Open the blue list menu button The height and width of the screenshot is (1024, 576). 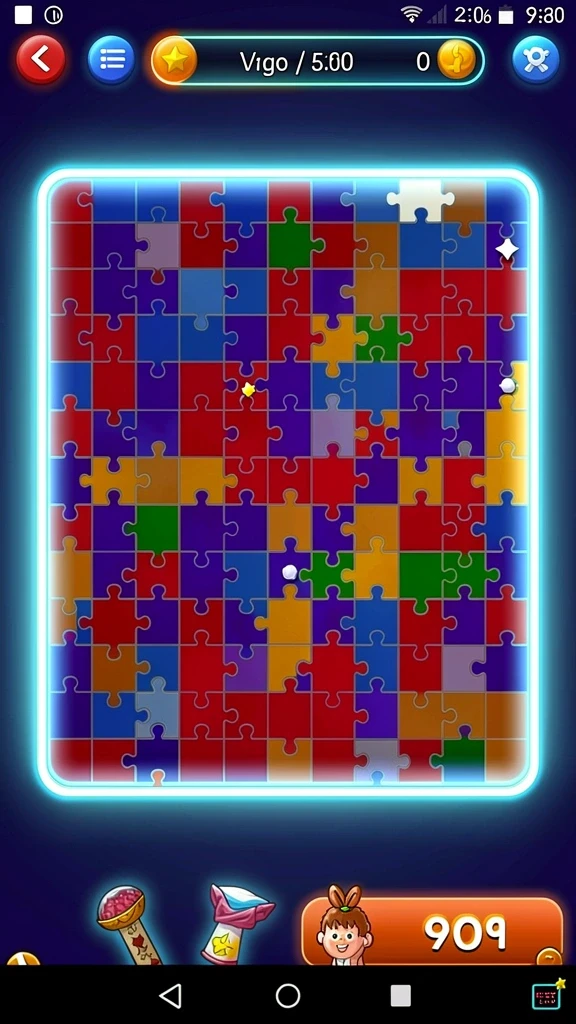click(112, 61)
